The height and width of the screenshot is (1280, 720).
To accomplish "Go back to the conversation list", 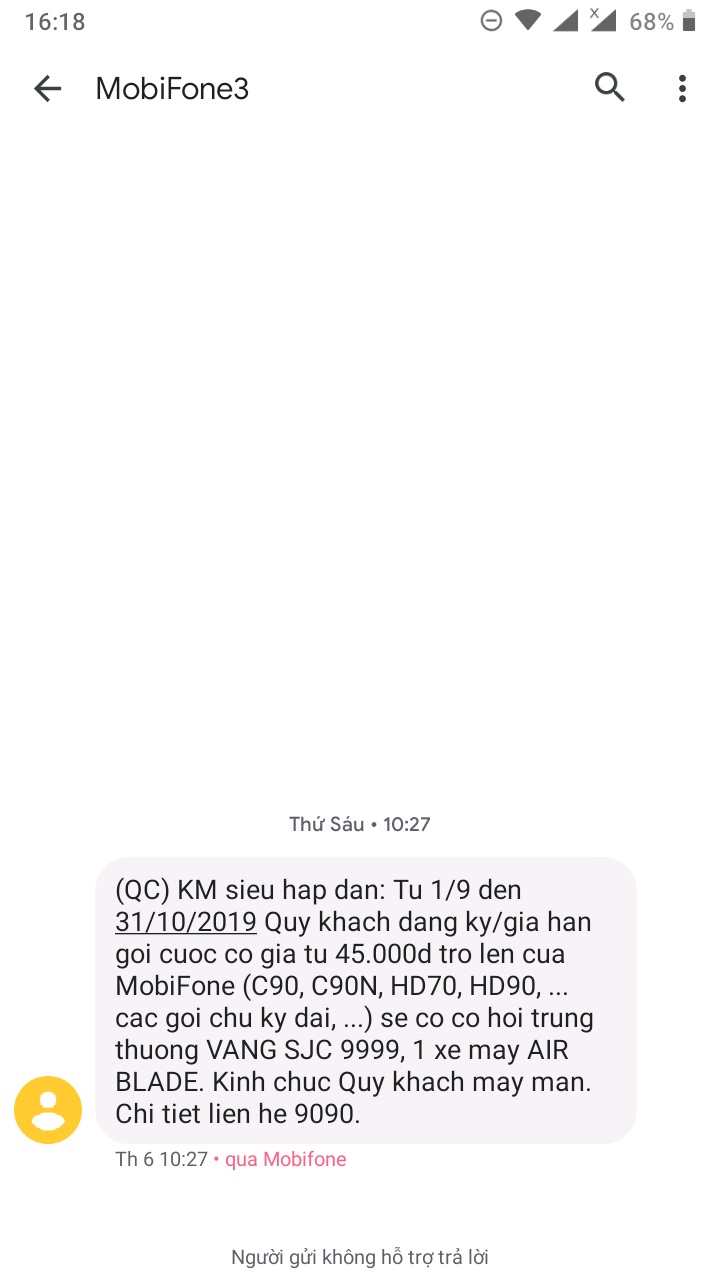I will click(47, 89).
